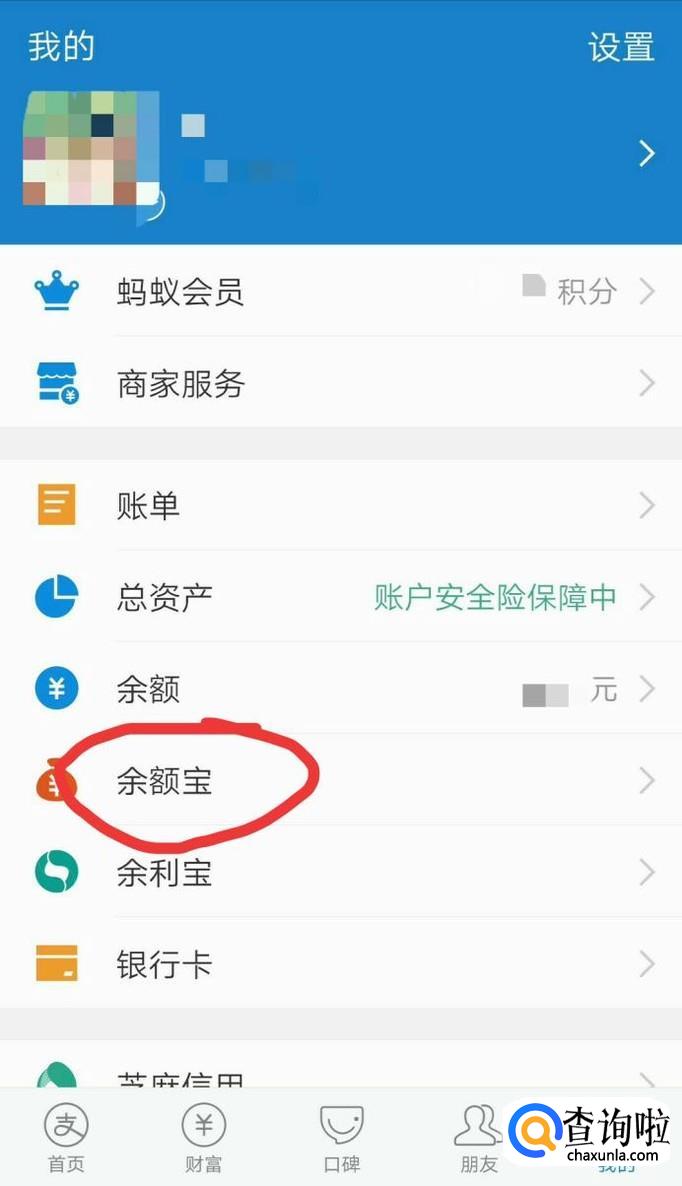Image resolution: width=682 pixels, height=1186 pixels.
Task: Switch to the 朋友 tab
Action: (x=479, y=1138)
